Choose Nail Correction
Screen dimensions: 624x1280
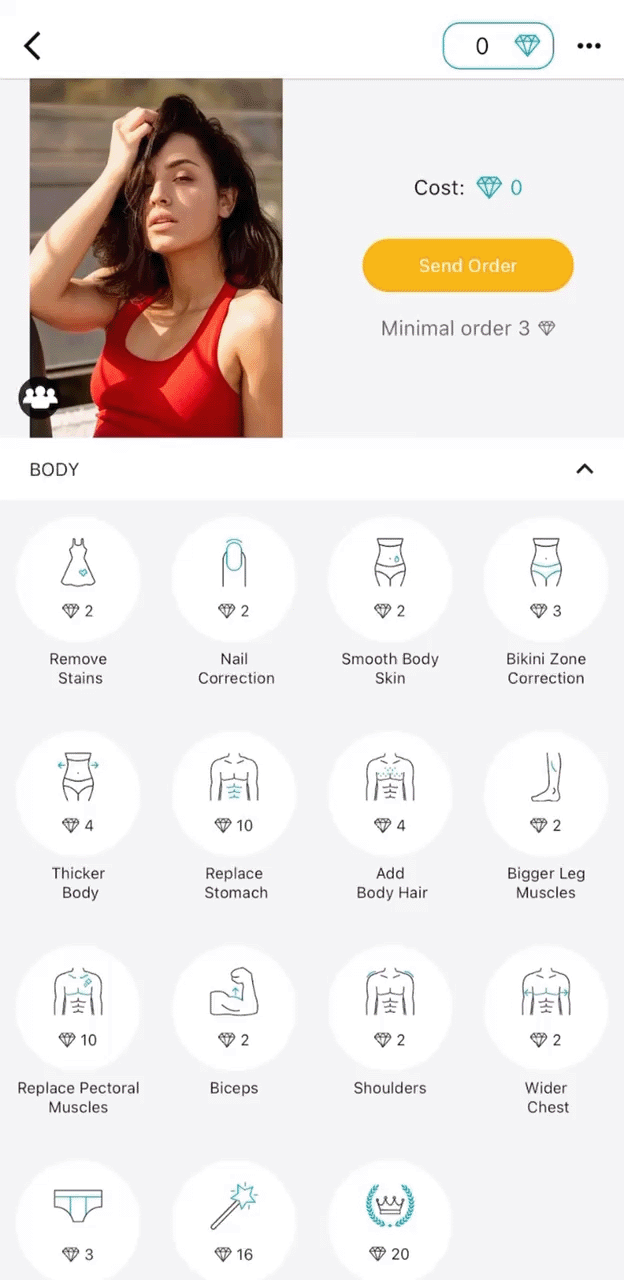[235, 603]
